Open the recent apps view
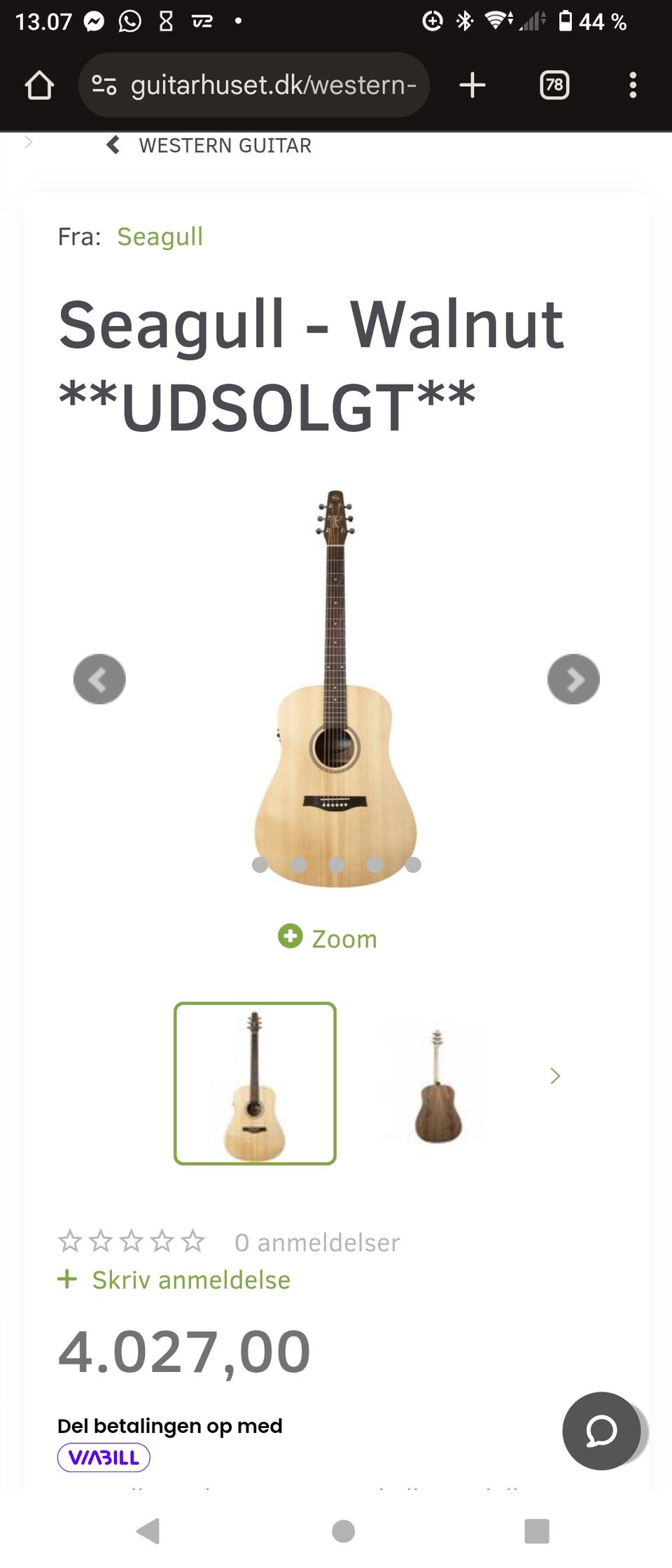The image size is (672, 1568). (x=536, y=1531)
